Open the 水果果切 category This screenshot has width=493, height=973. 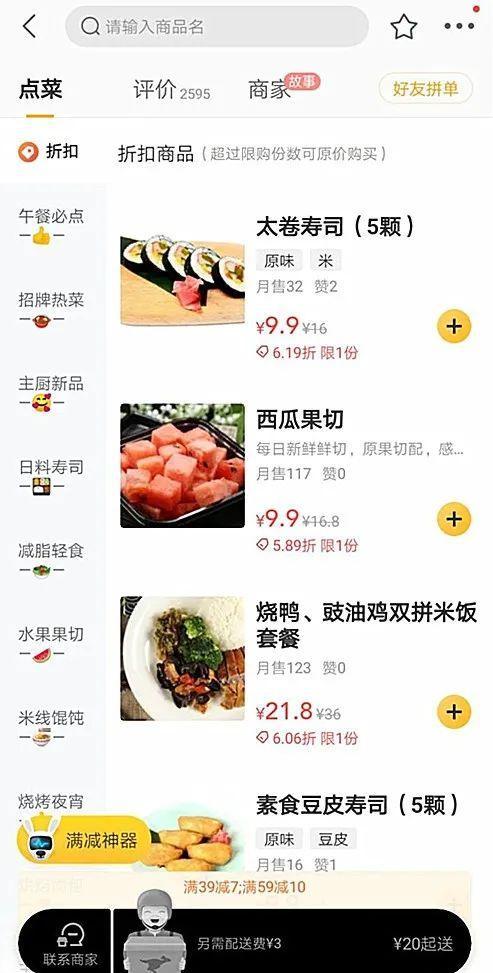pyautogui.click(x=51, y=643)
